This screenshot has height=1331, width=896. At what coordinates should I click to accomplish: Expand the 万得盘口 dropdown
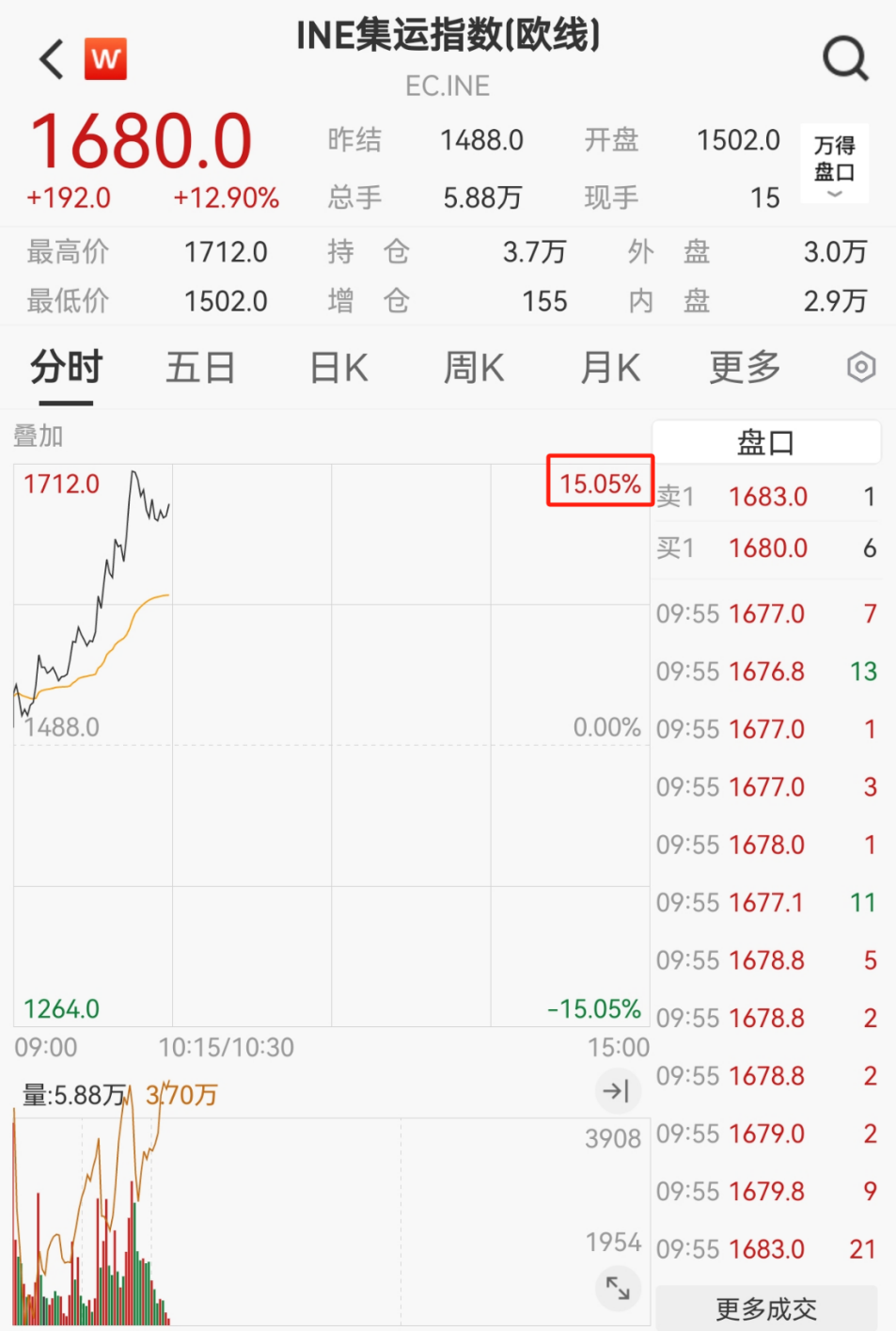pyautogui.click(x=834, y=165)
